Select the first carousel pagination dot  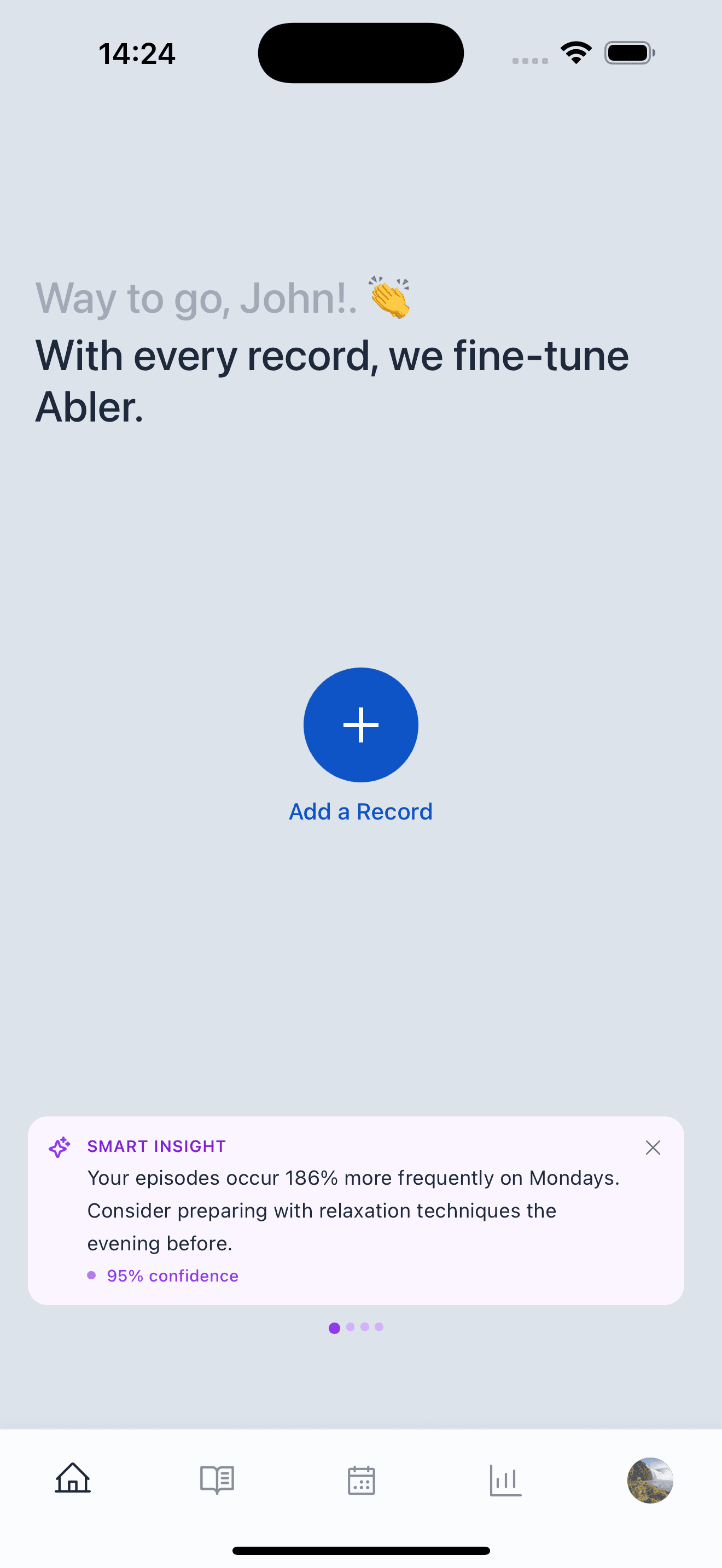[335, 1328]
